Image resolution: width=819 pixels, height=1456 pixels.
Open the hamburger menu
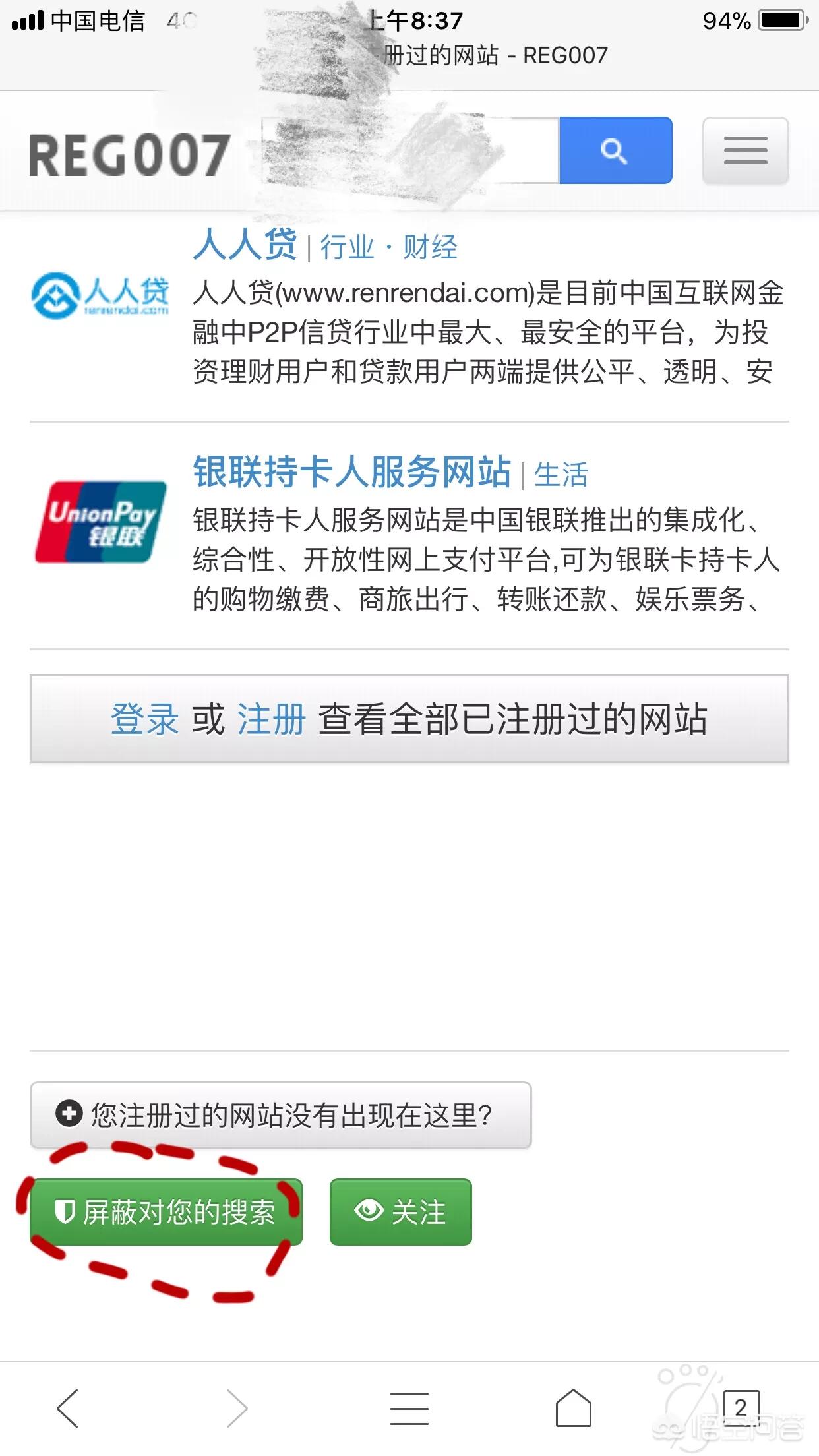pos(745,151)
